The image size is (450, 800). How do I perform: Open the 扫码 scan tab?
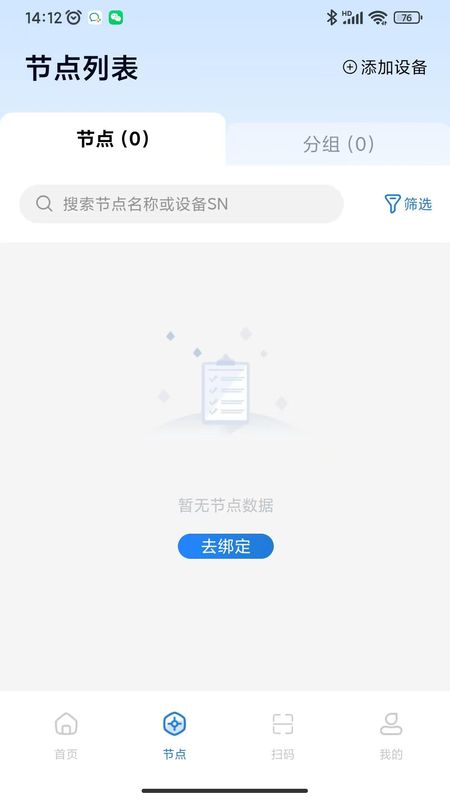[283, 736]
